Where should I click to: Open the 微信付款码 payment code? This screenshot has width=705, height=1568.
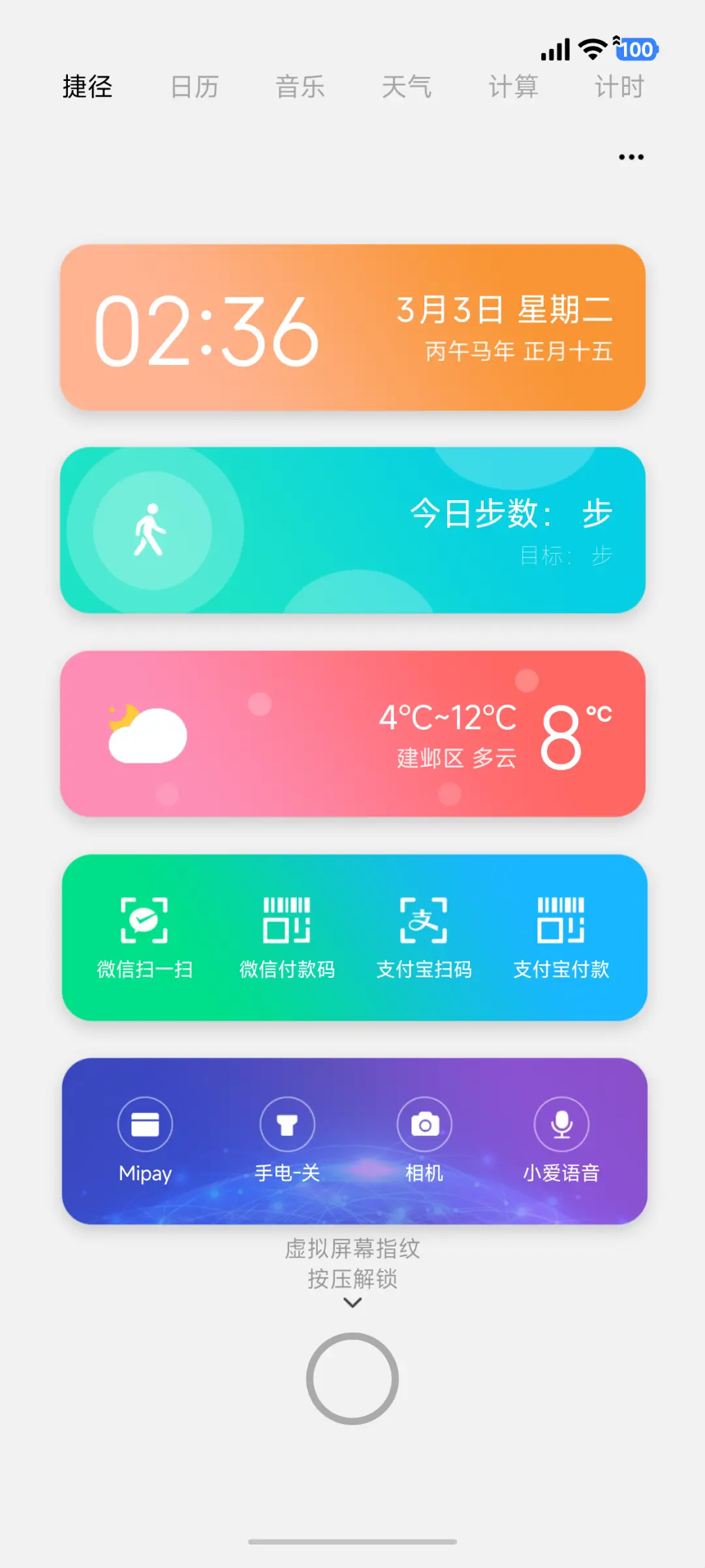click(x=286, y=935)
